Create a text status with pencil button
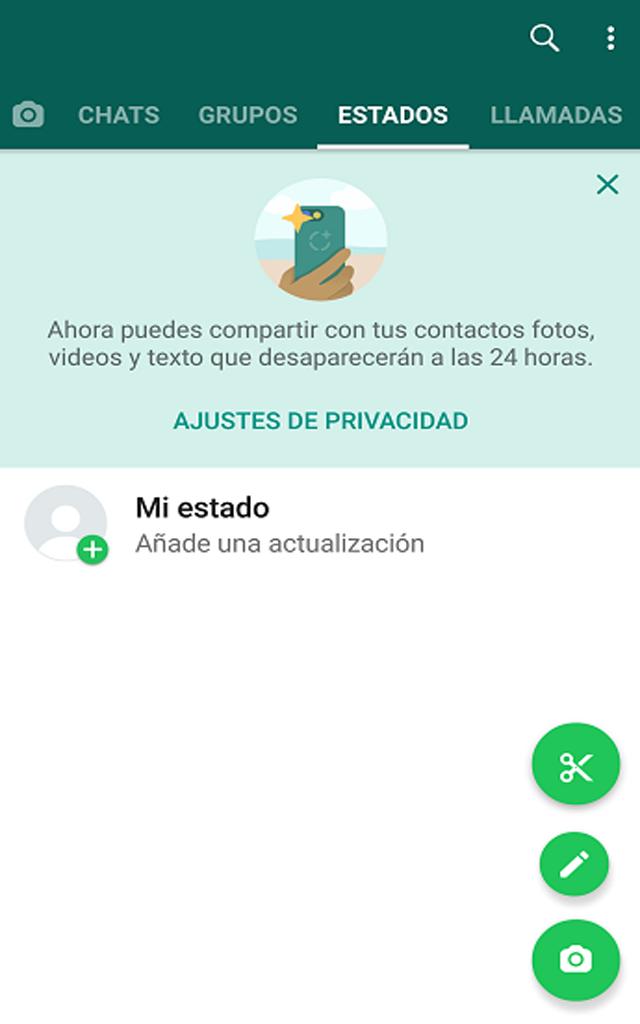Image resolution: width=640 pixels, height=1024 pixels. pos(574,864)
